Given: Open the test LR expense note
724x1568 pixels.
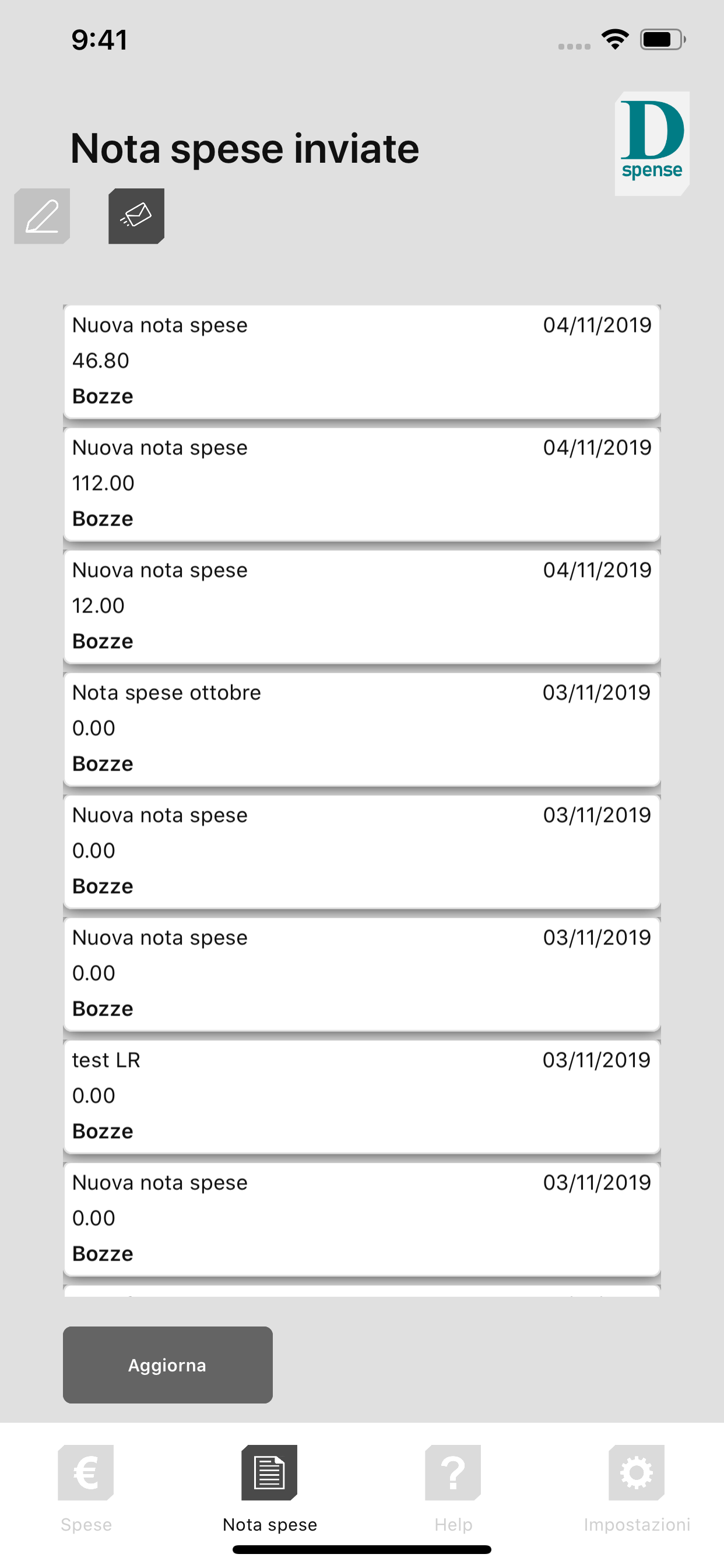Looking at the screenshot, I should tap(361, 1096).
